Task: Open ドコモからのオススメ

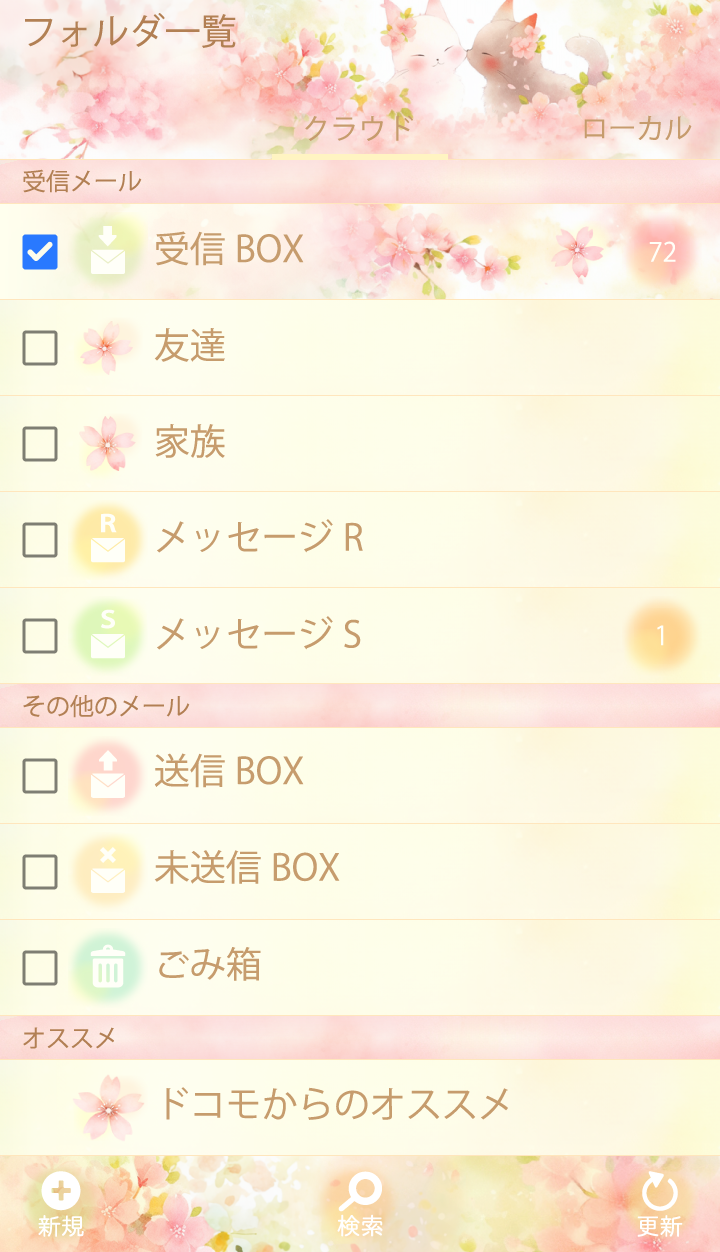Action: pos(333,1104)
